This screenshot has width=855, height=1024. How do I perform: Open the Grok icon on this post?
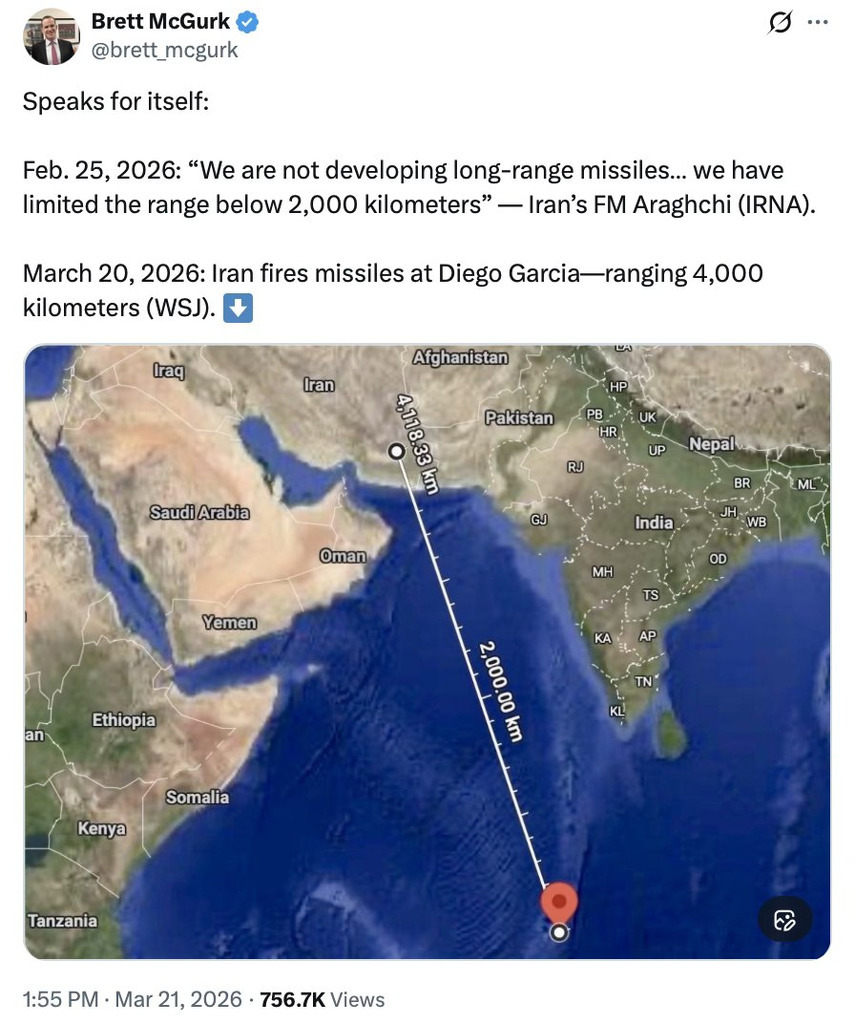coord(777,24)
